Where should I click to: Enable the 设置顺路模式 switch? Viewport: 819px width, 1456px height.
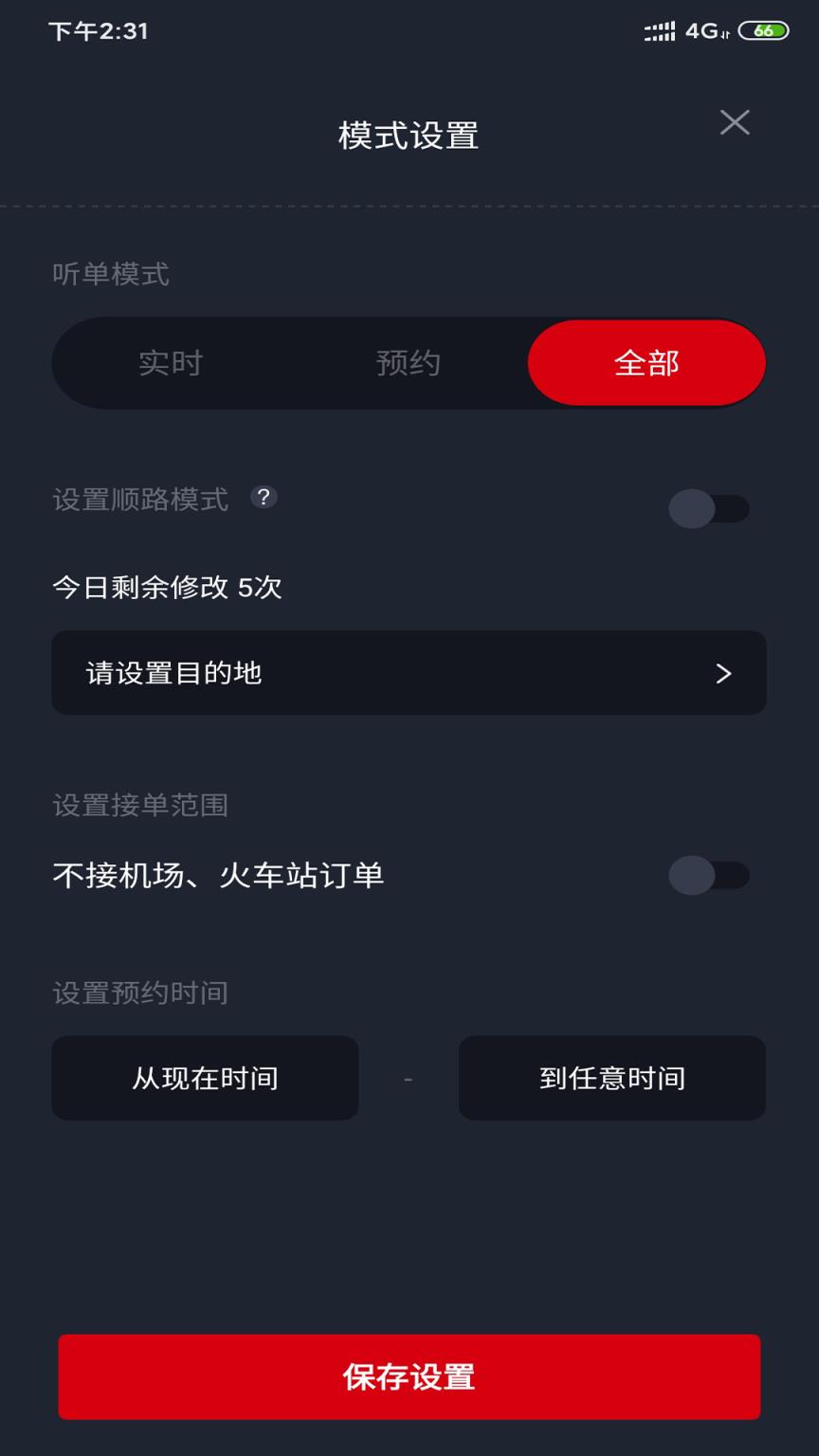[x=709, y=509]
